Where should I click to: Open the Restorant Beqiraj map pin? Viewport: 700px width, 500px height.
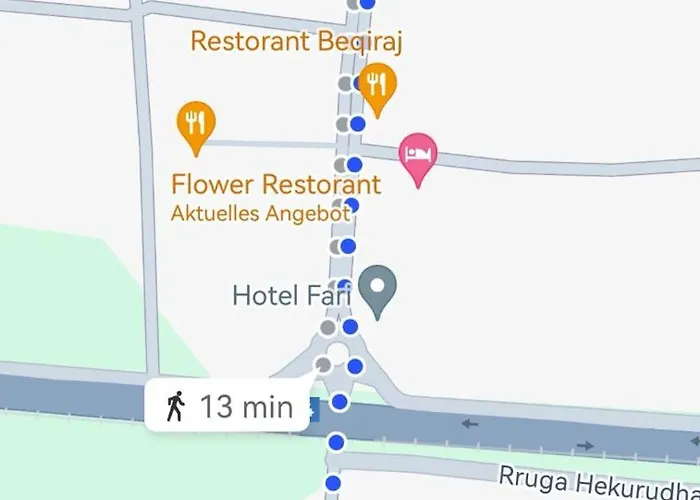(x=377, y=86)
